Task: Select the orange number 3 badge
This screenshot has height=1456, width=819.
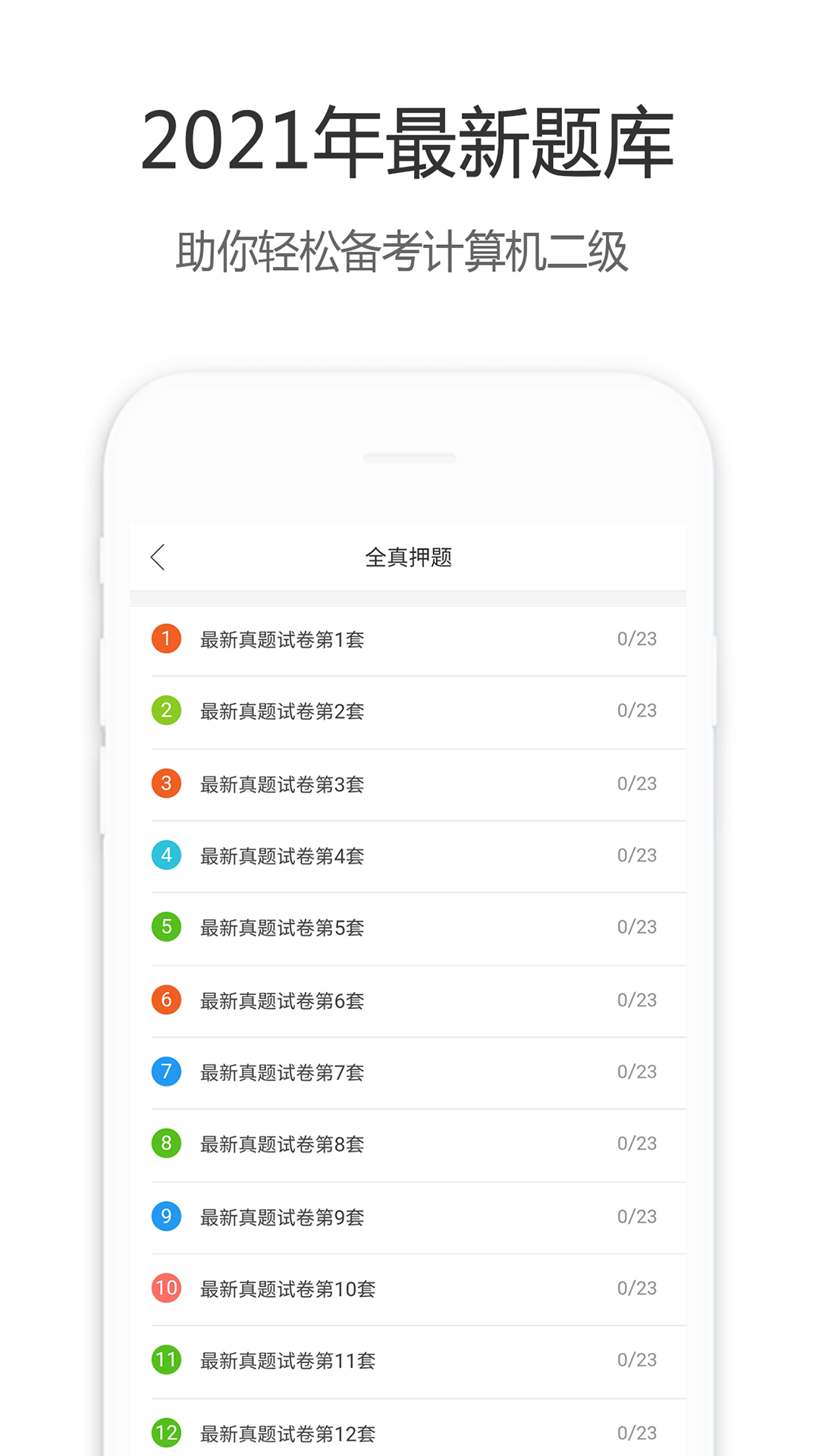Action: click(x=166, y=783)
